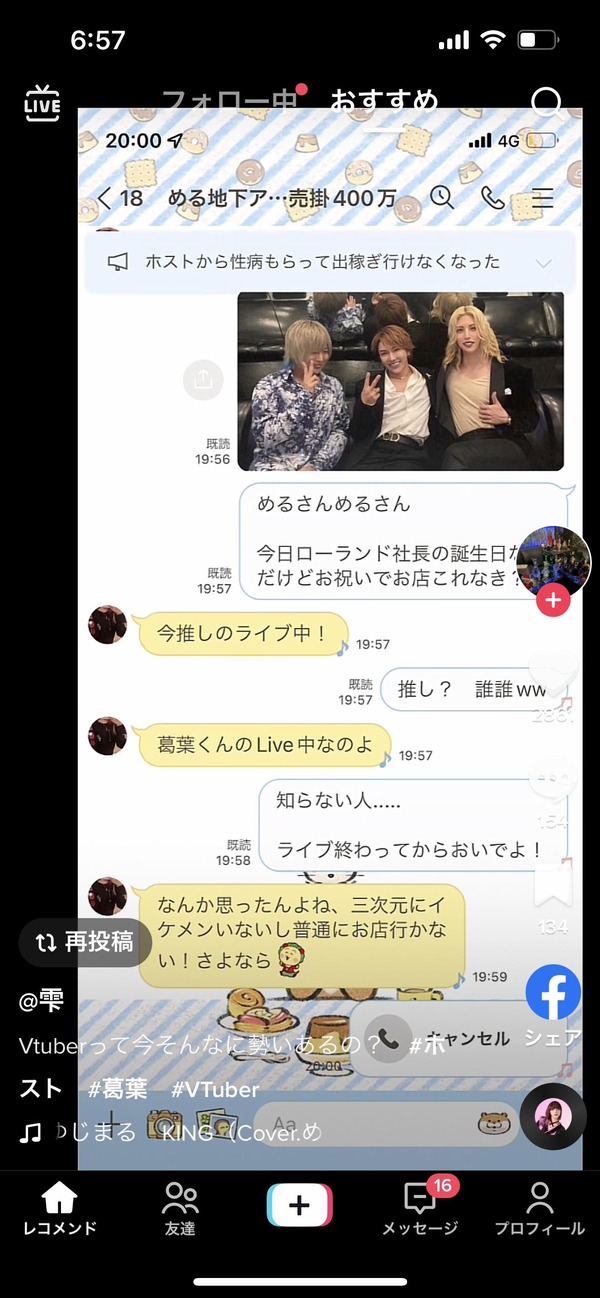600x1298 pixels.
Task: Go to the プロフィール tab
Action: click(540, 1209)
